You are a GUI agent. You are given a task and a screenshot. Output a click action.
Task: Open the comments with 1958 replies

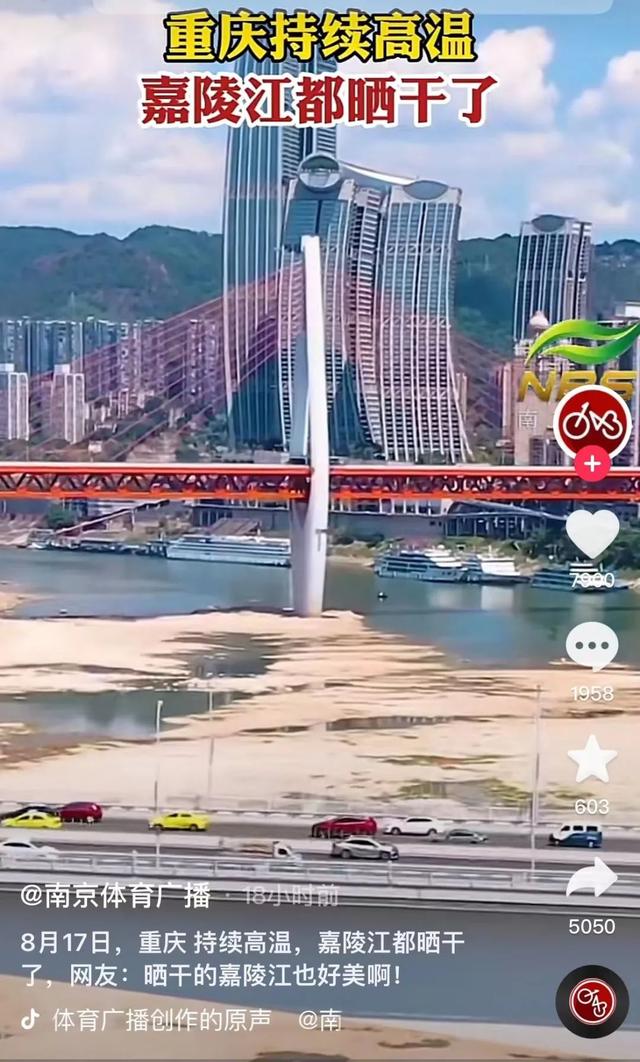click(x=592, y=646)
